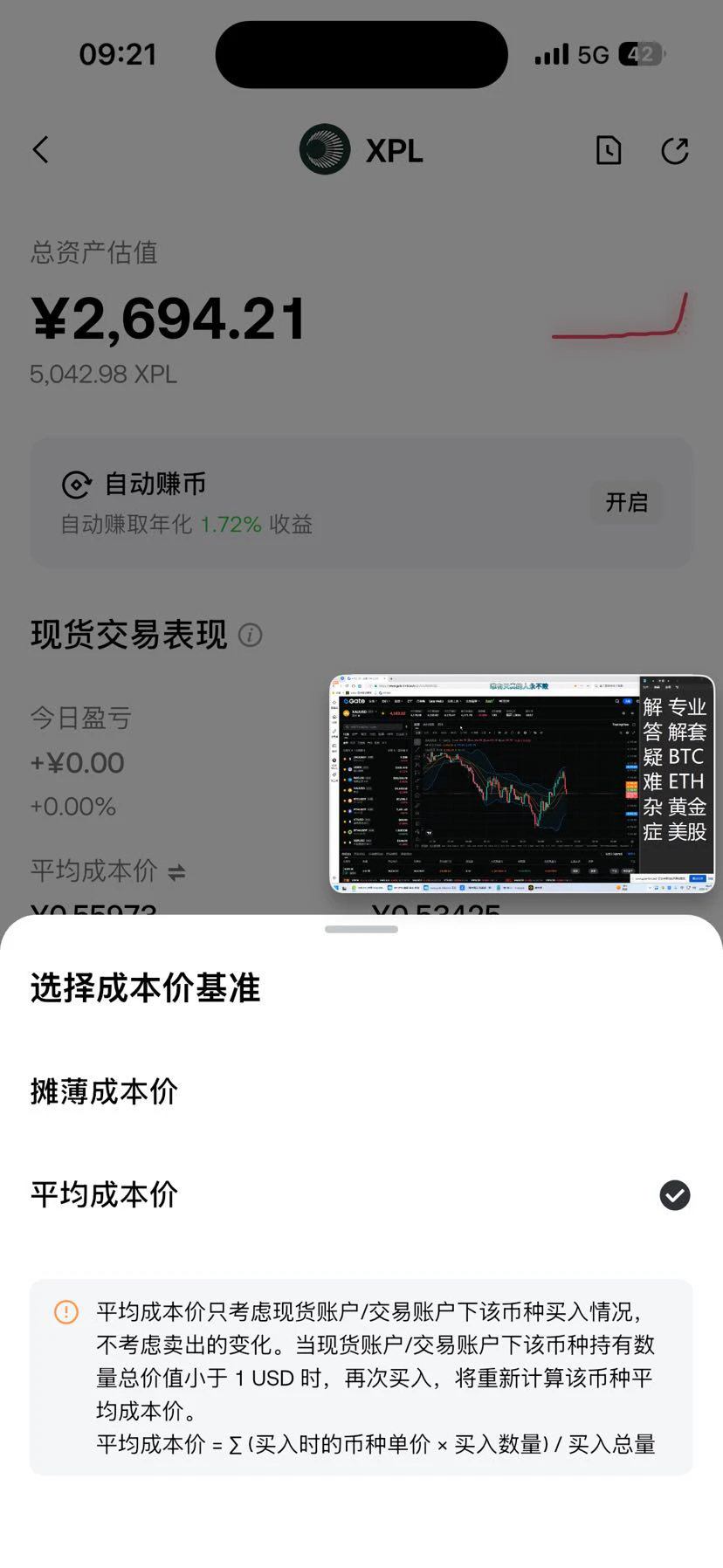The width and height of the screenshot is (723, 1568).
Task: Select 摊薄成本价 as cost basis
Action: pos(361,1091)
